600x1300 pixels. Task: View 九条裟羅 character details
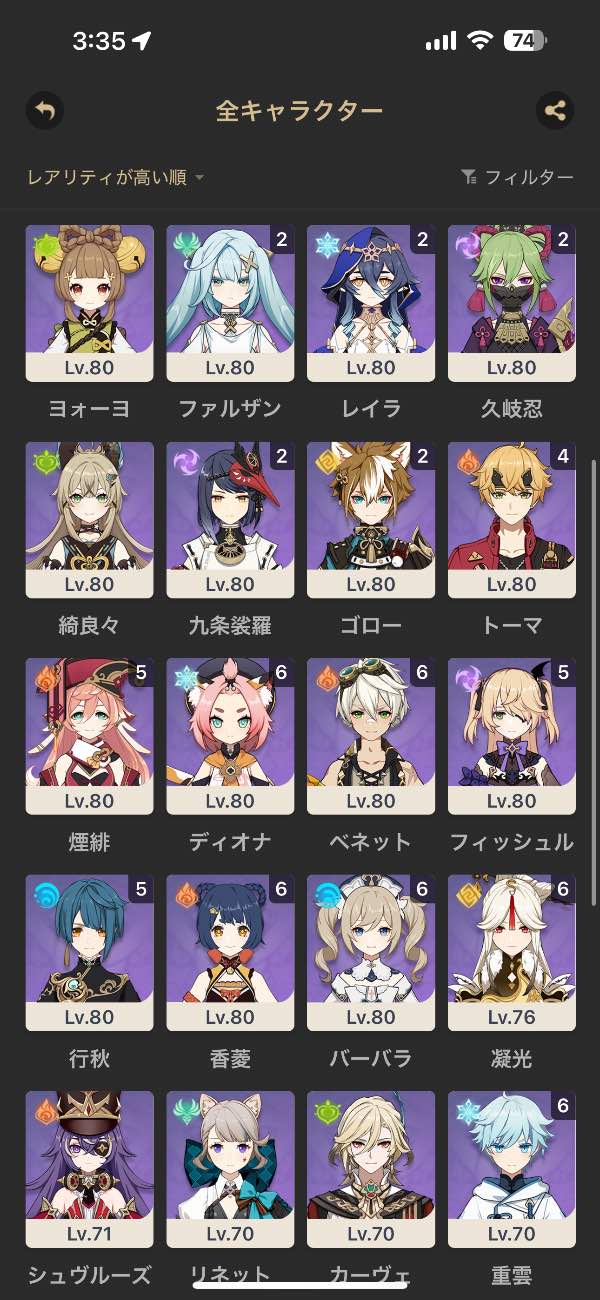[230, 520]
